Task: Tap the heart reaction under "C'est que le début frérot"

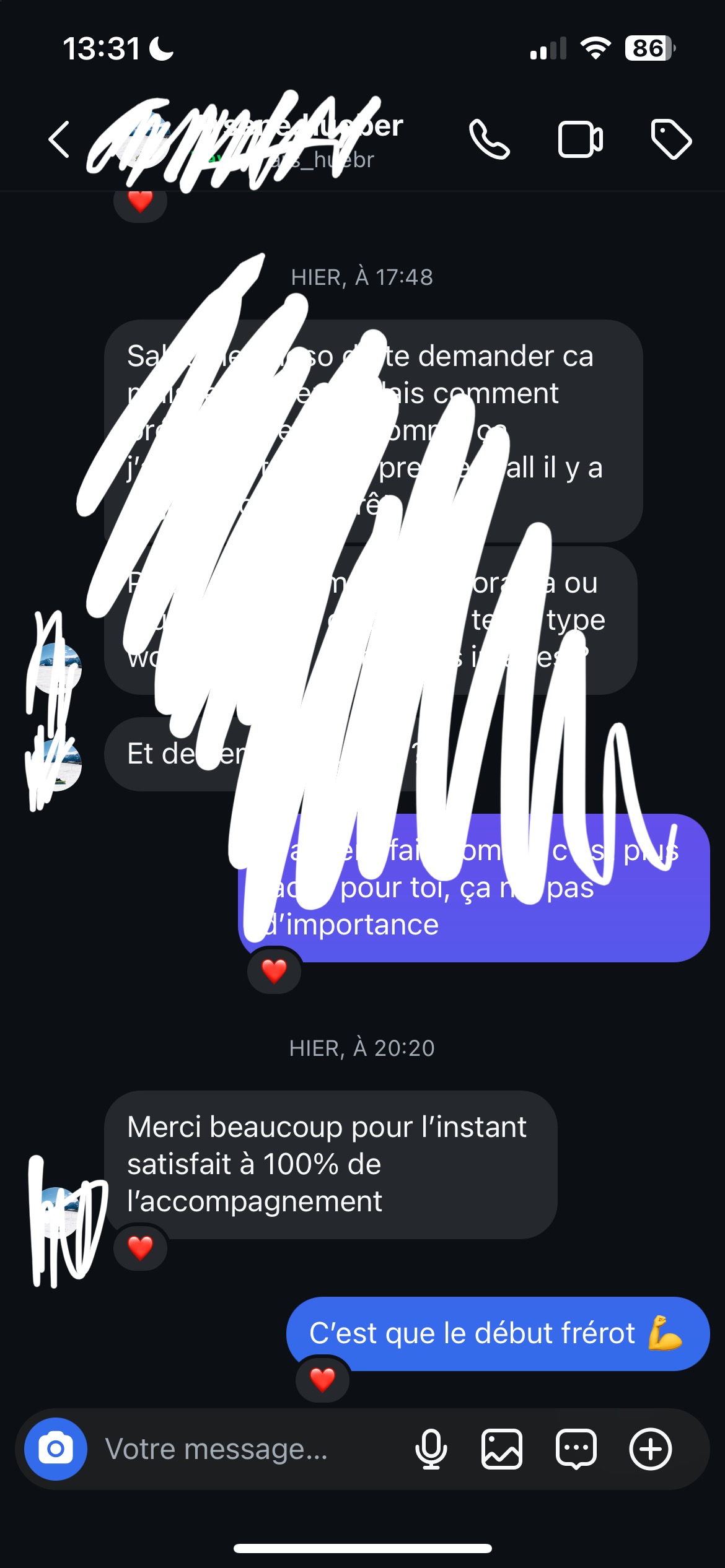Action: (x=322, y=1380)
